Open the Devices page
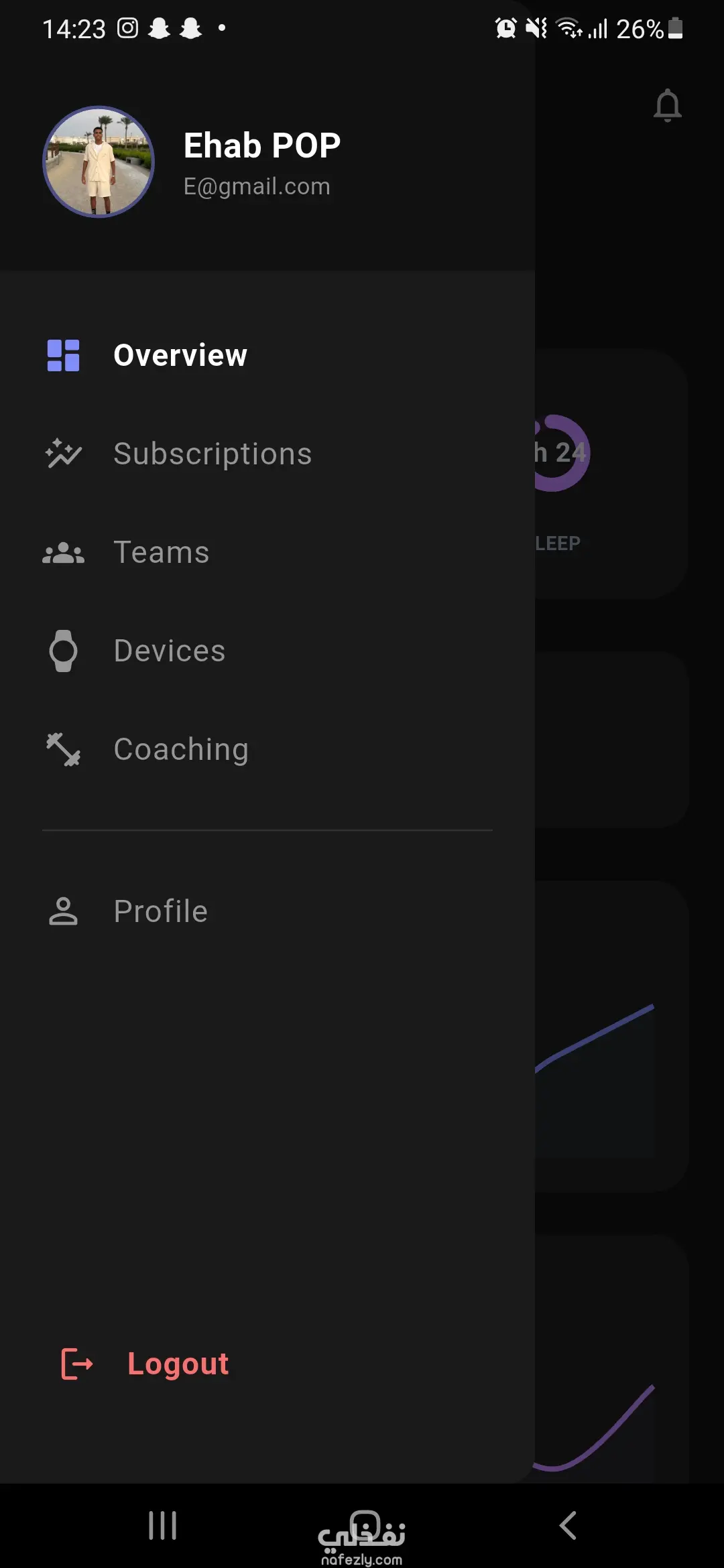The image size is (724, 1568). pyautogui.click(x=169, y=651)
